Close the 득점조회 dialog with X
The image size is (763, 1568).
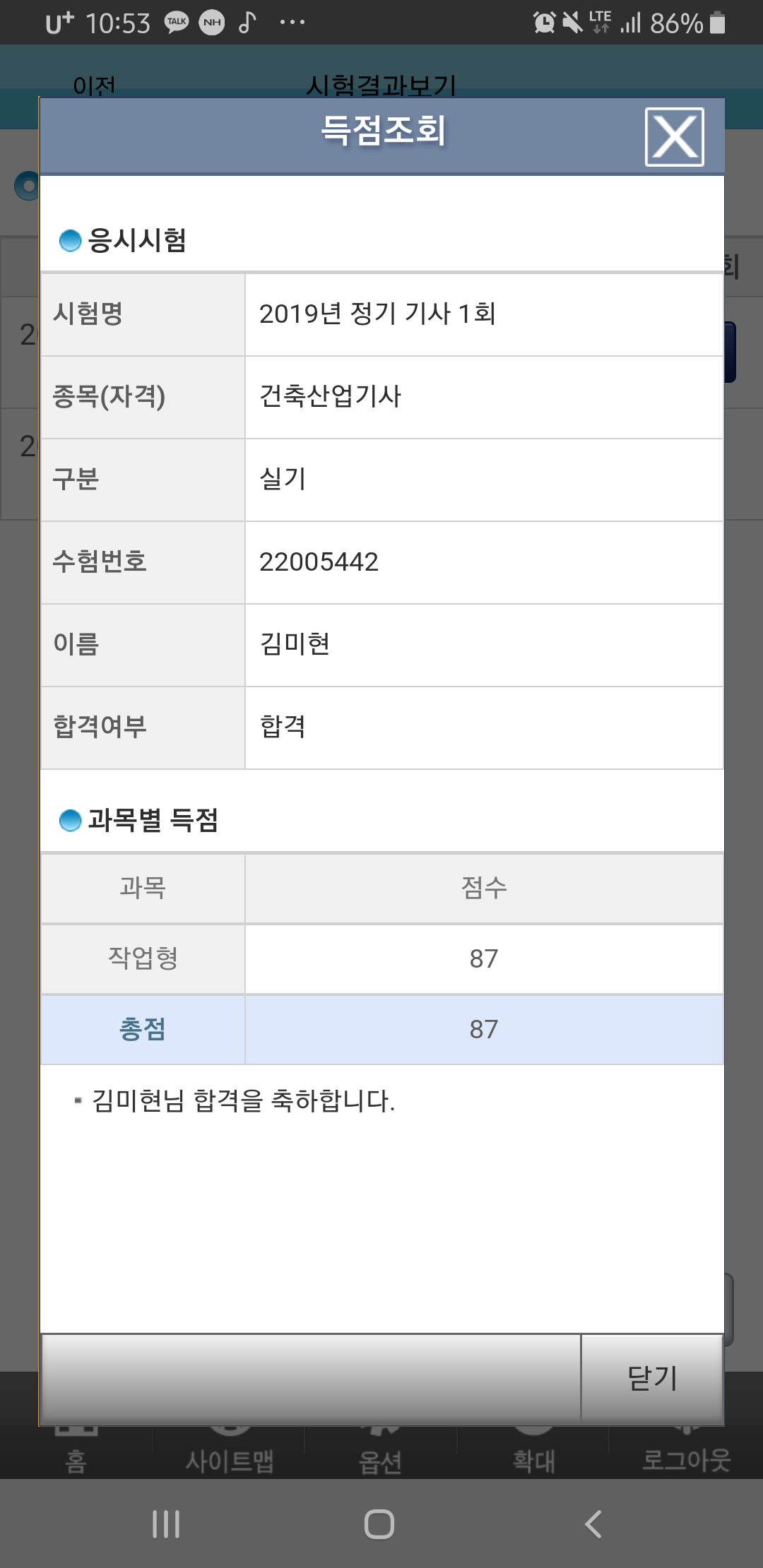click(x=675, y=137)
